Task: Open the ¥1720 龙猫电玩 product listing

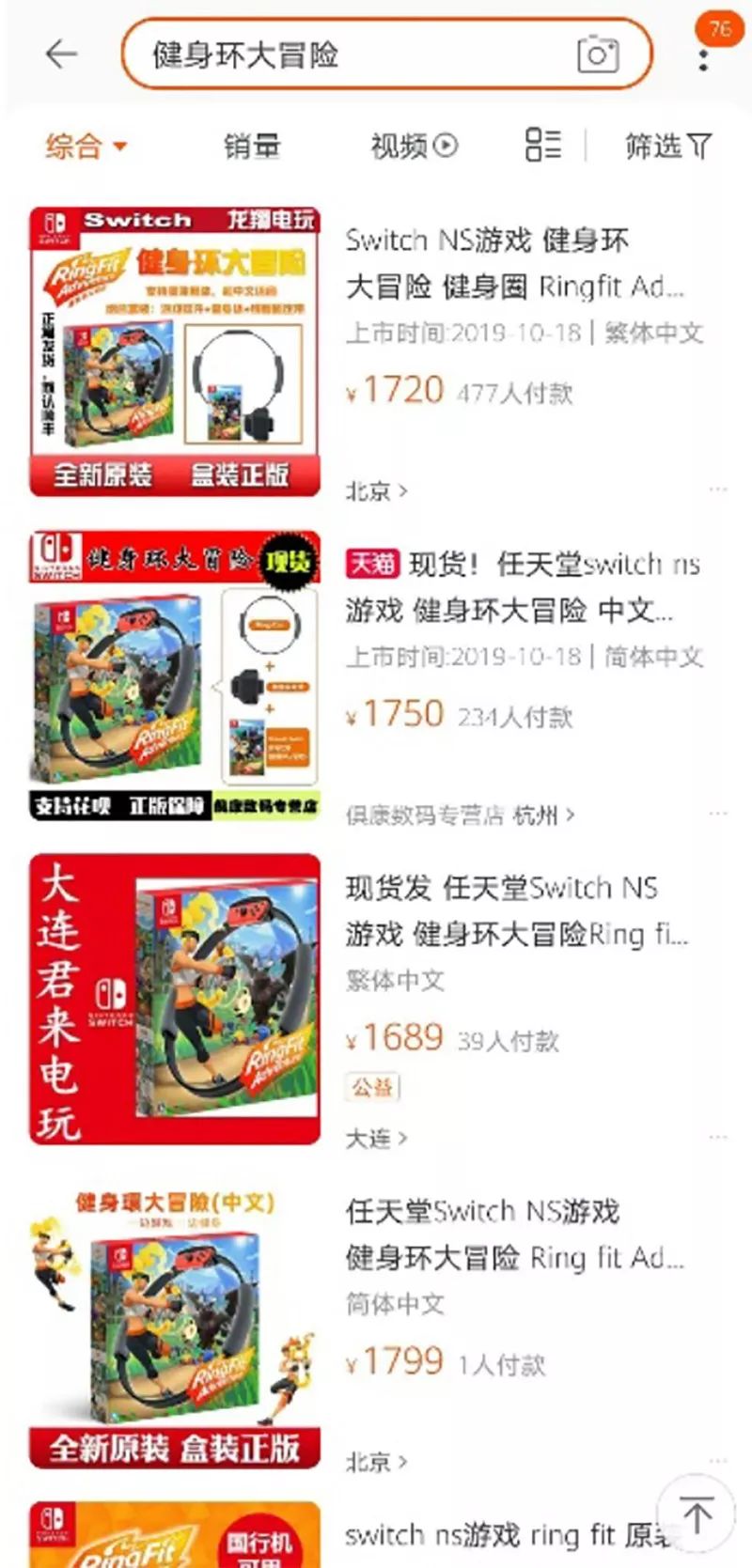Action: [x=175, y=350]
